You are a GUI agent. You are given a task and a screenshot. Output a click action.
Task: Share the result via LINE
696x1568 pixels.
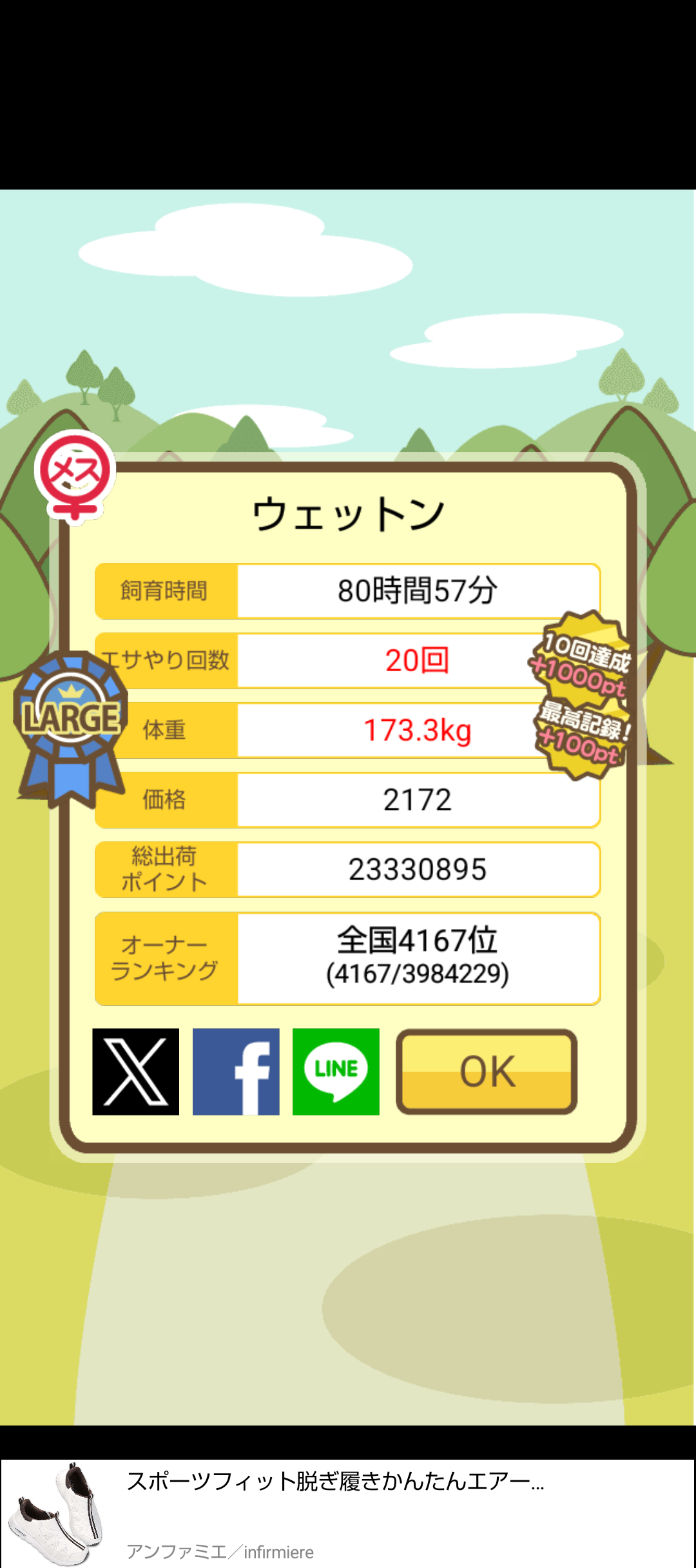[x=336, y=1072]
